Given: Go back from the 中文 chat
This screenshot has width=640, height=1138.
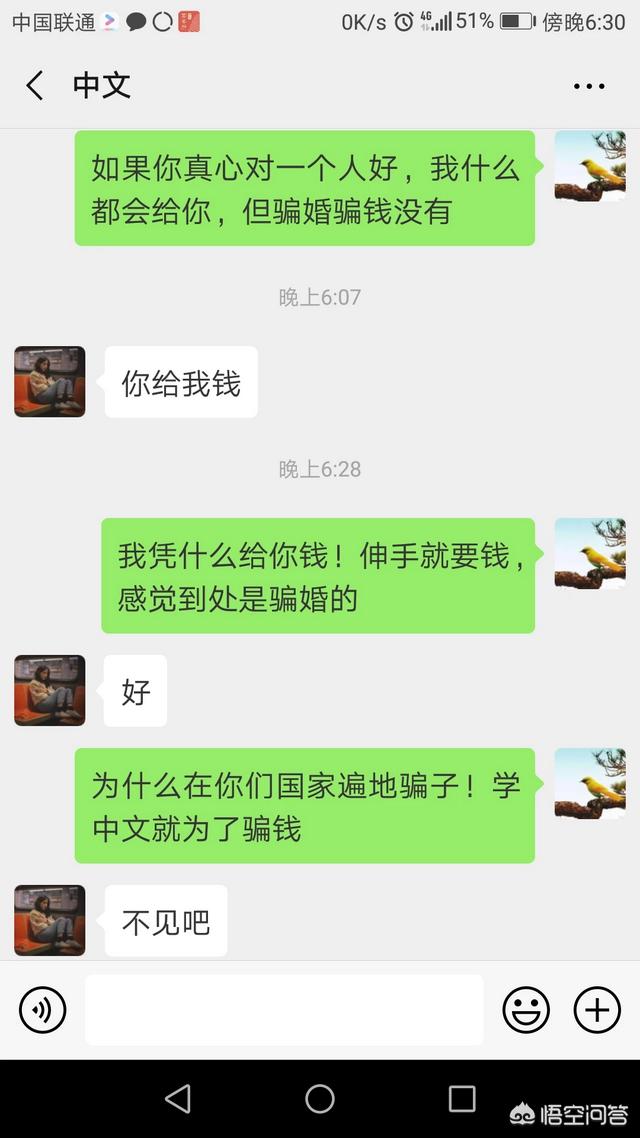Looking at the screenshot, I should (x=35, y=86).
